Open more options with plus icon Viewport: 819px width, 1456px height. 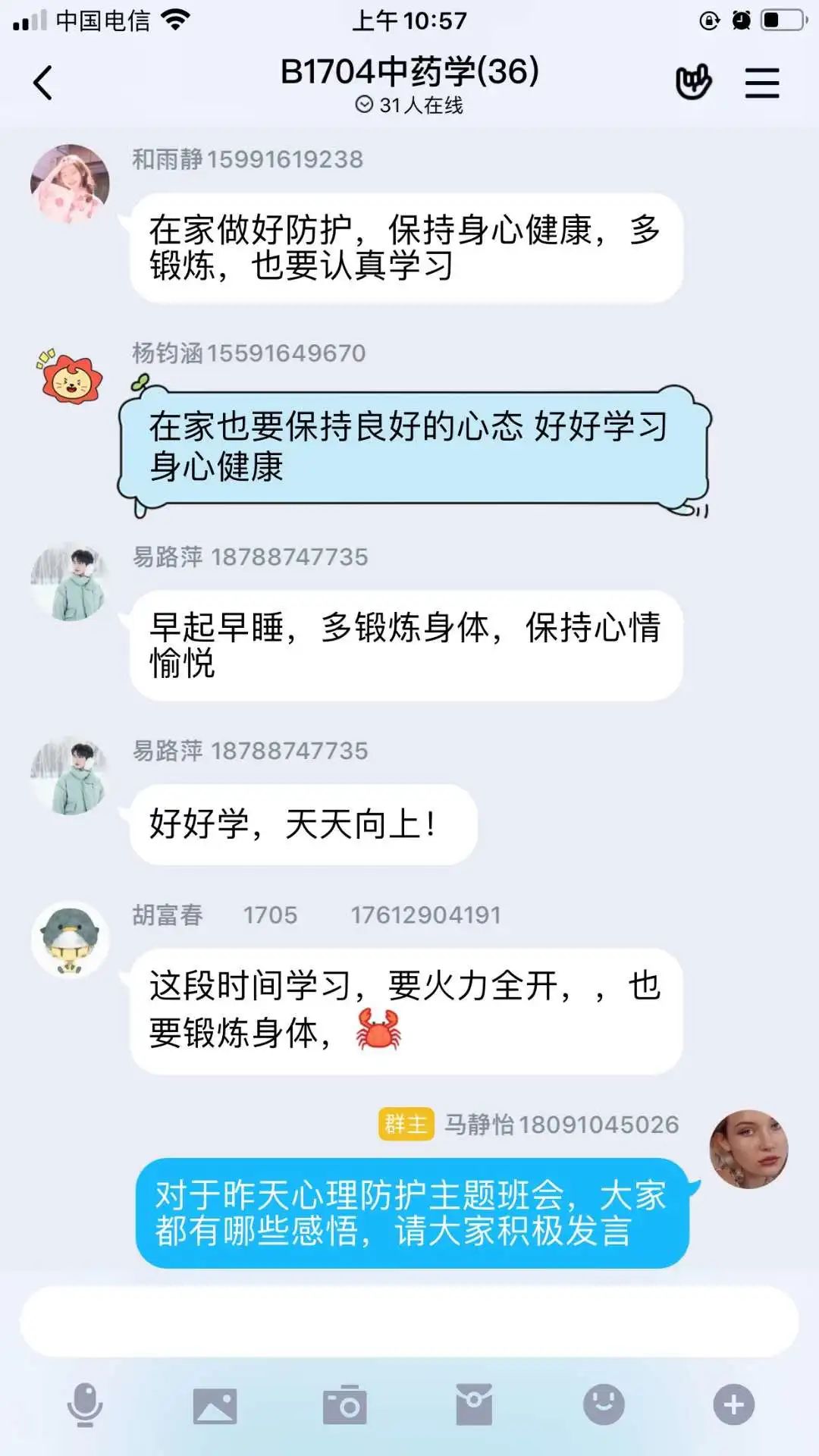[733, 1405]
